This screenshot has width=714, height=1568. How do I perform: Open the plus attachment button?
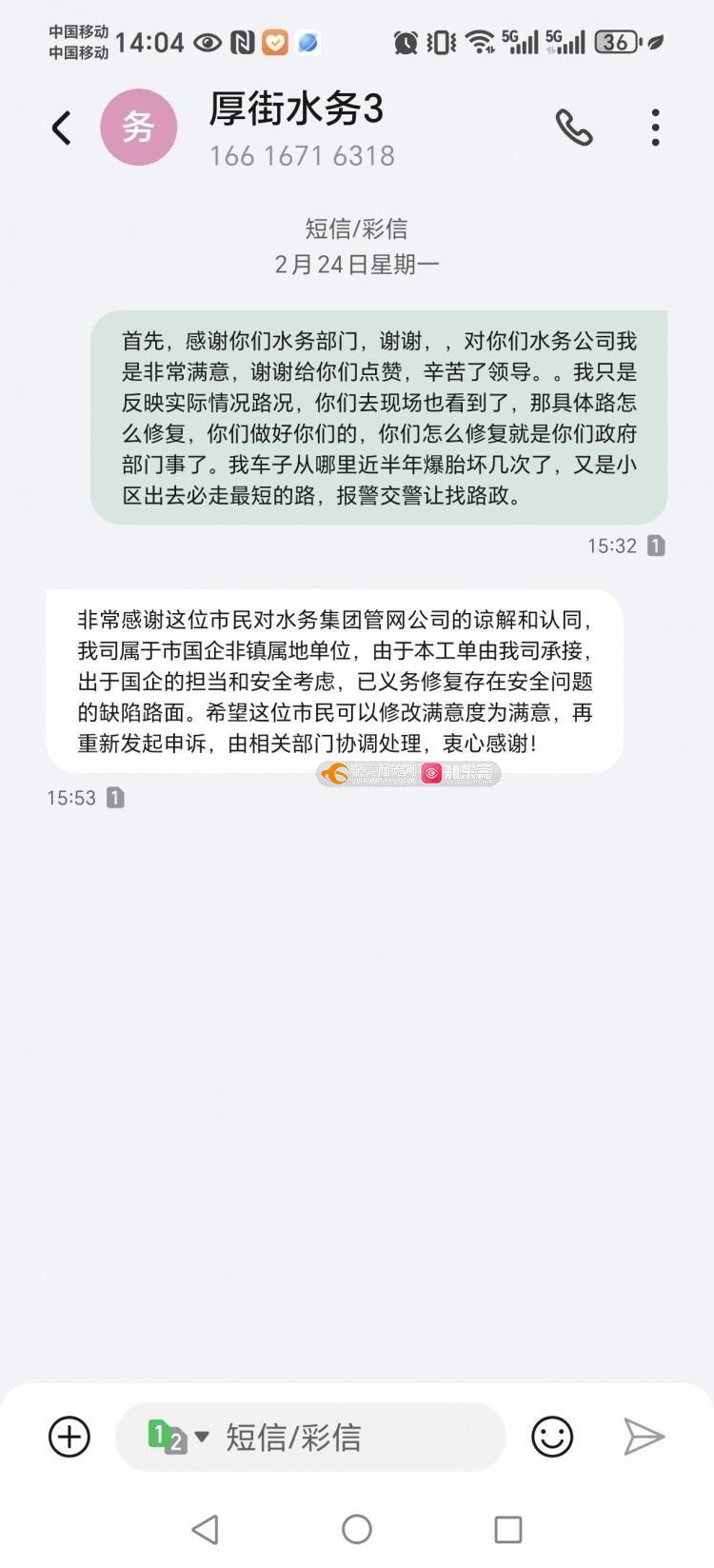coord(69,1437)
